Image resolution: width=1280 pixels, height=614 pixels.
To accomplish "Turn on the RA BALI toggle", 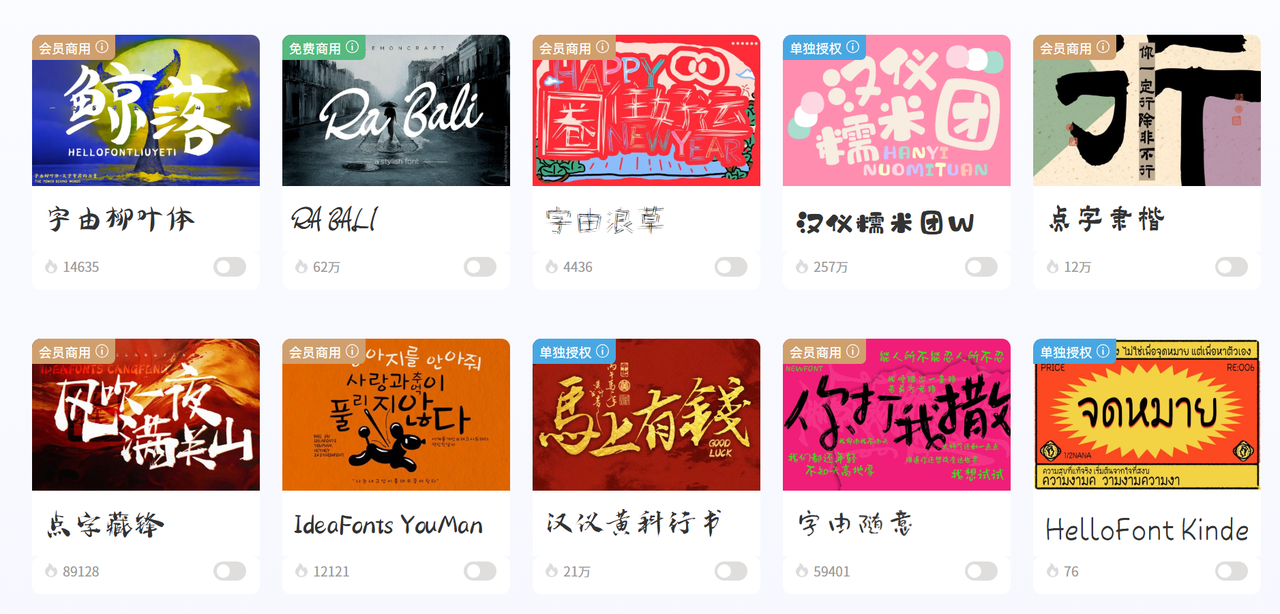I will click(479, 267).
